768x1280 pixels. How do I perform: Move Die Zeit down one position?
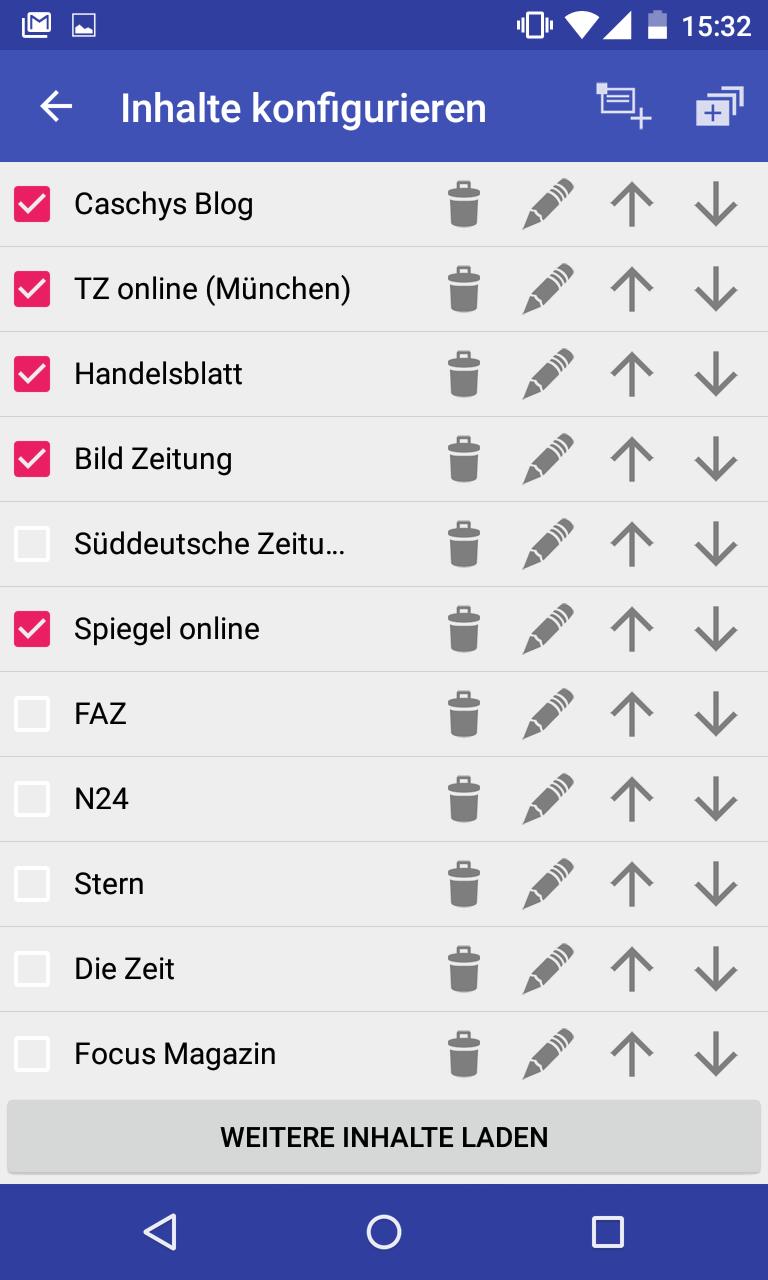pos(715,968)
